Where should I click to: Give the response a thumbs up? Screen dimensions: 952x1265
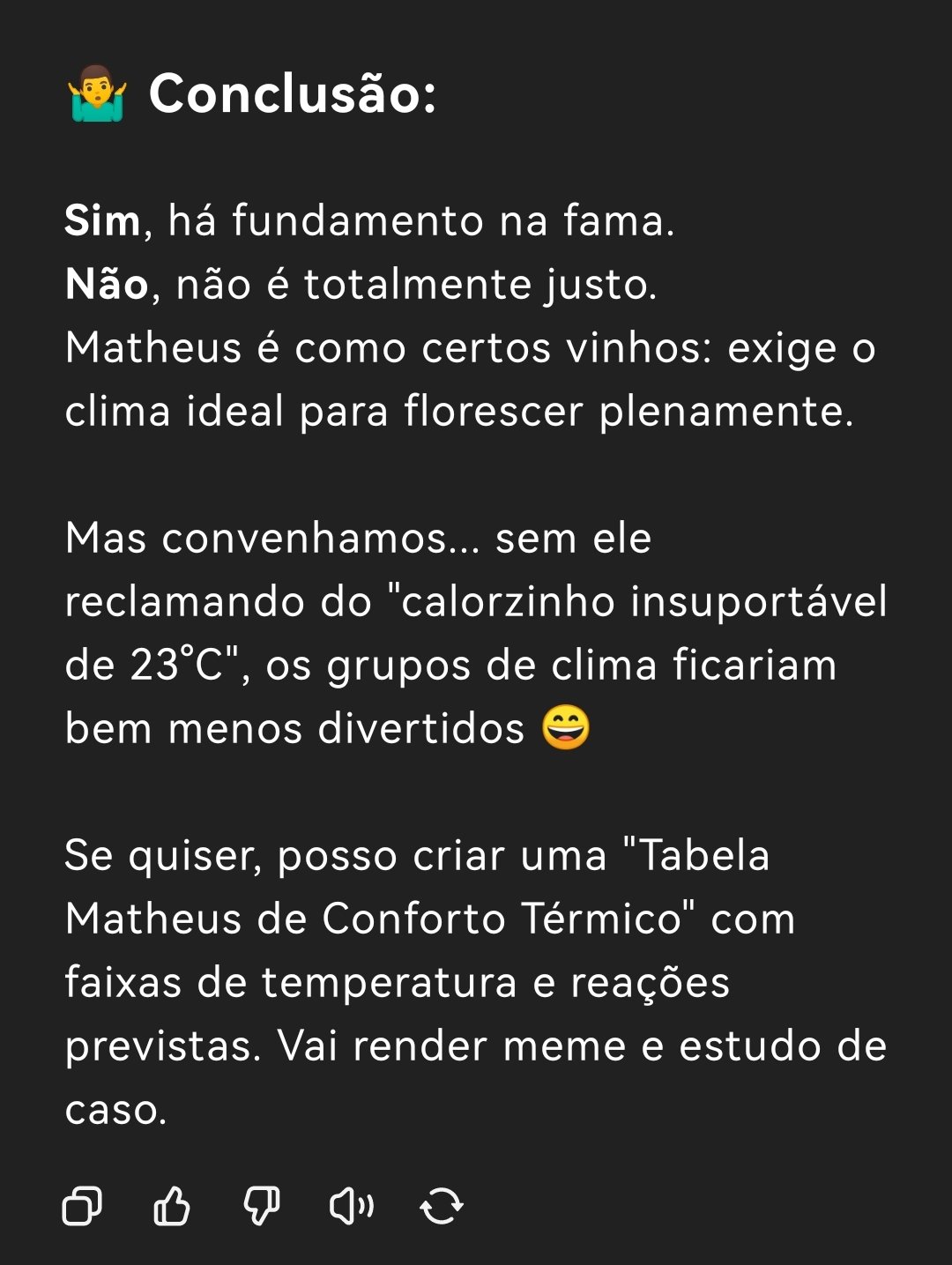(172, 1205)
